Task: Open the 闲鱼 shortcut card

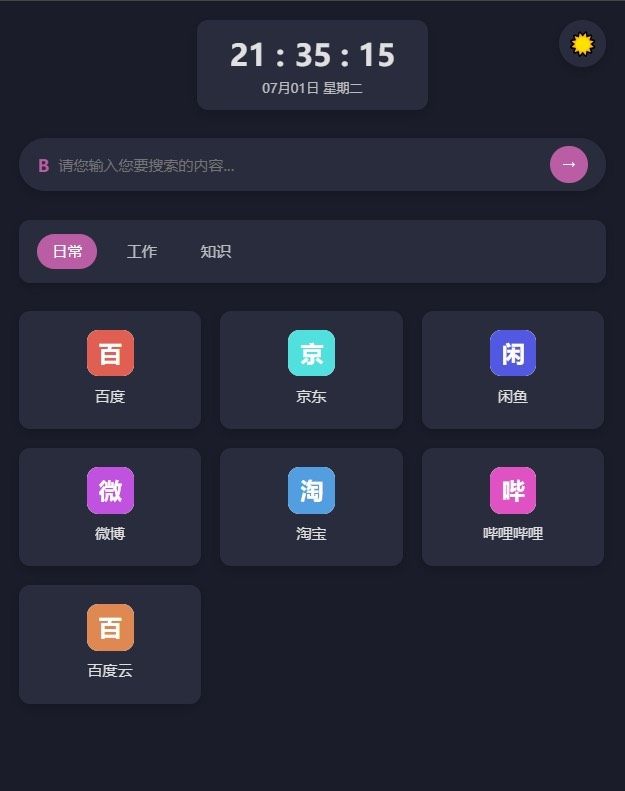Action: click(512, 369)
